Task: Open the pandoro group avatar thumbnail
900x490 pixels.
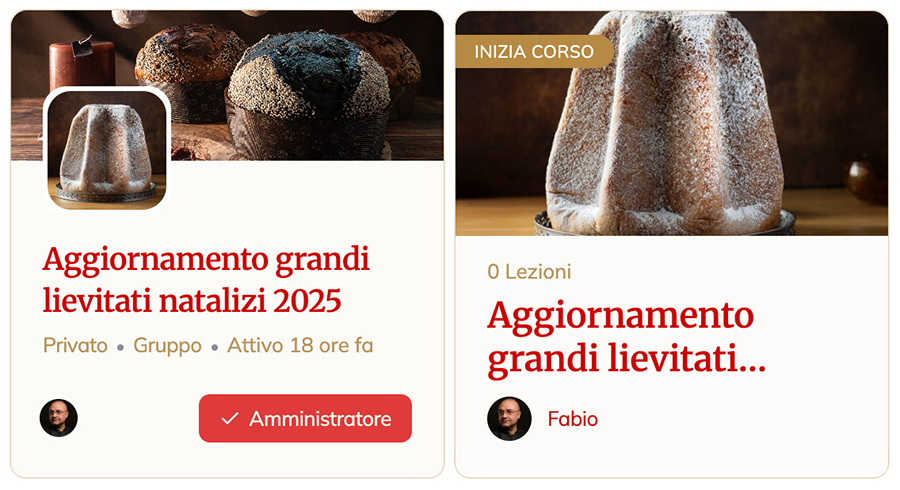Action: [107, 149]
